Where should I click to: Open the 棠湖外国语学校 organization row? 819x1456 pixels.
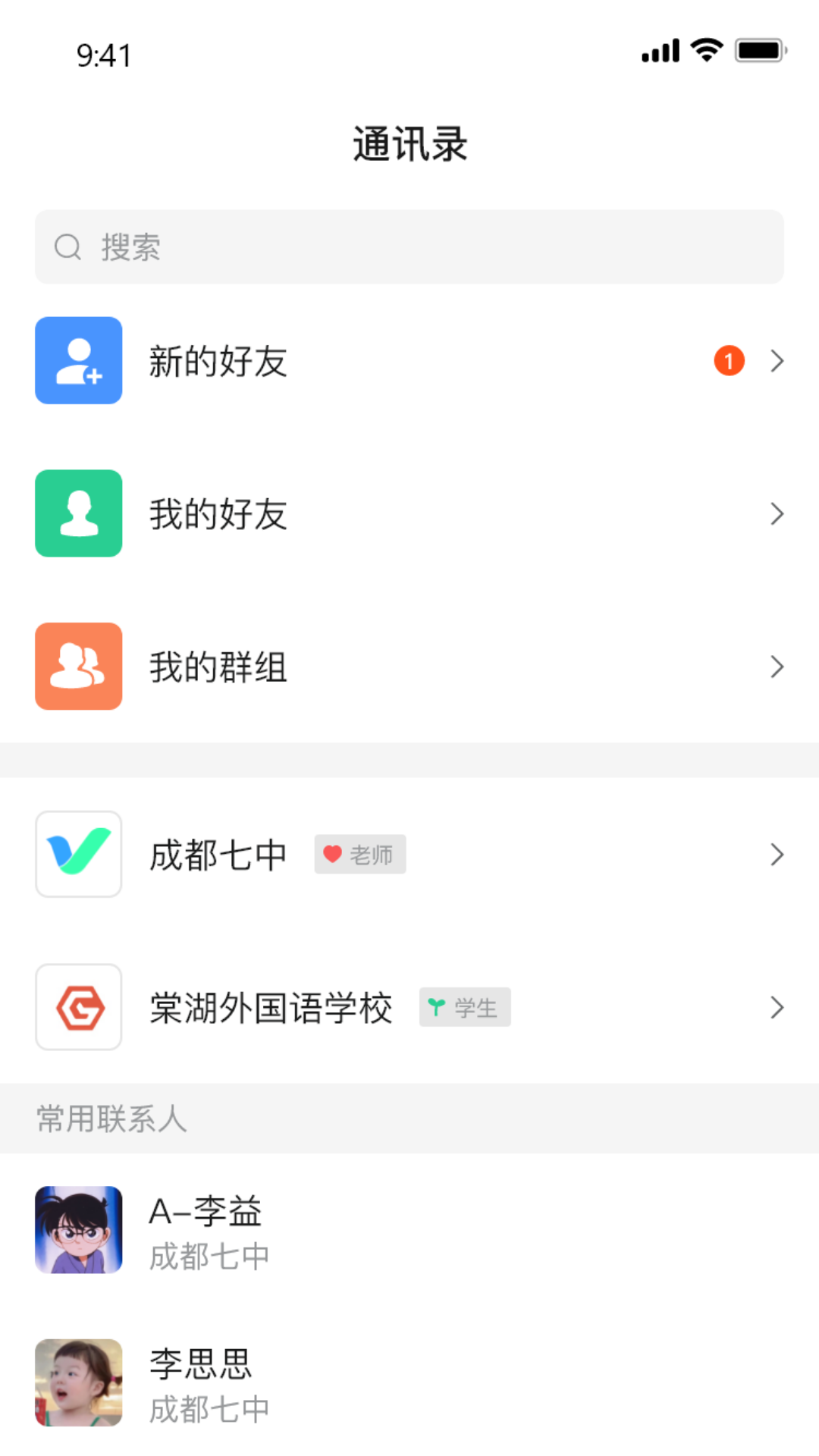(409, 1008)
